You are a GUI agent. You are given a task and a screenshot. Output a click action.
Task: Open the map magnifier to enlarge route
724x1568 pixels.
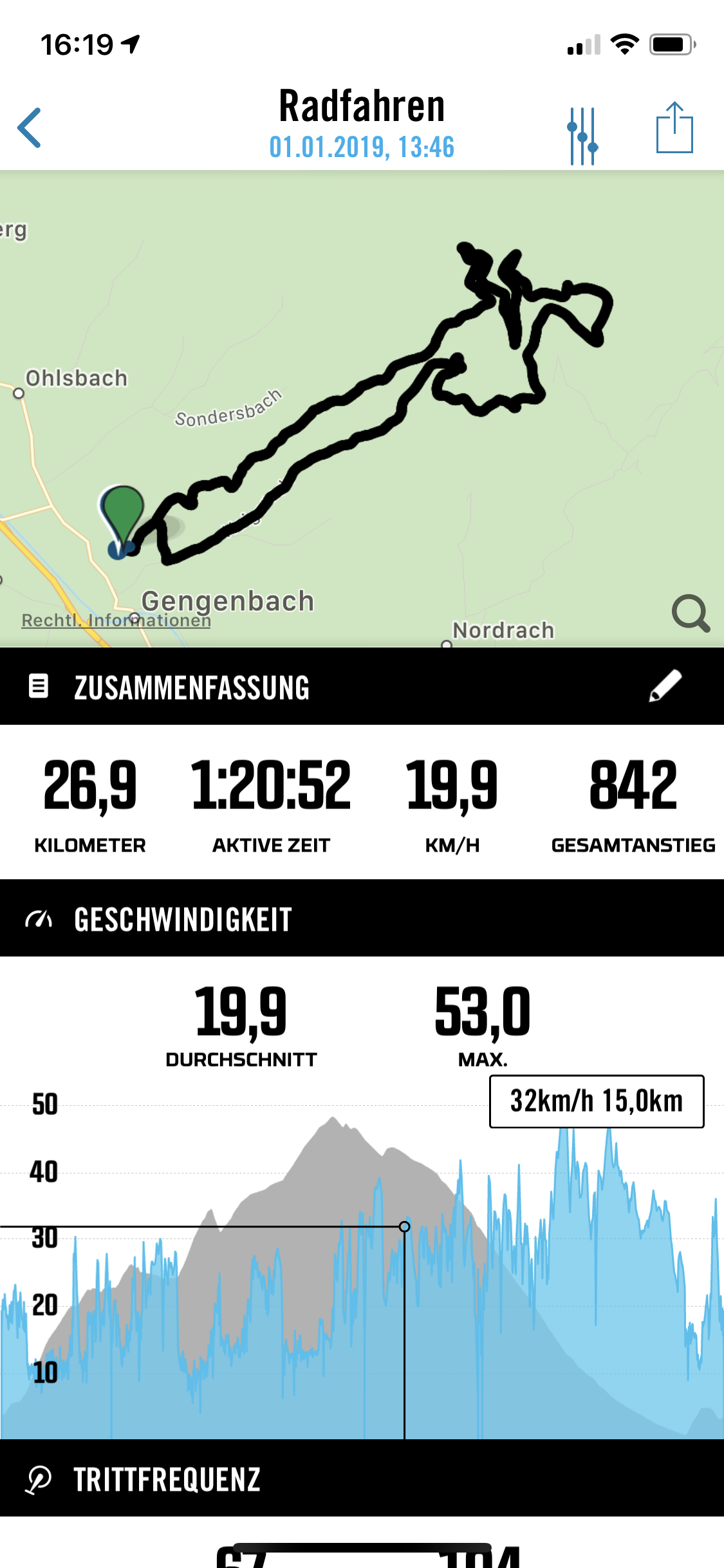tap(691, 613)
